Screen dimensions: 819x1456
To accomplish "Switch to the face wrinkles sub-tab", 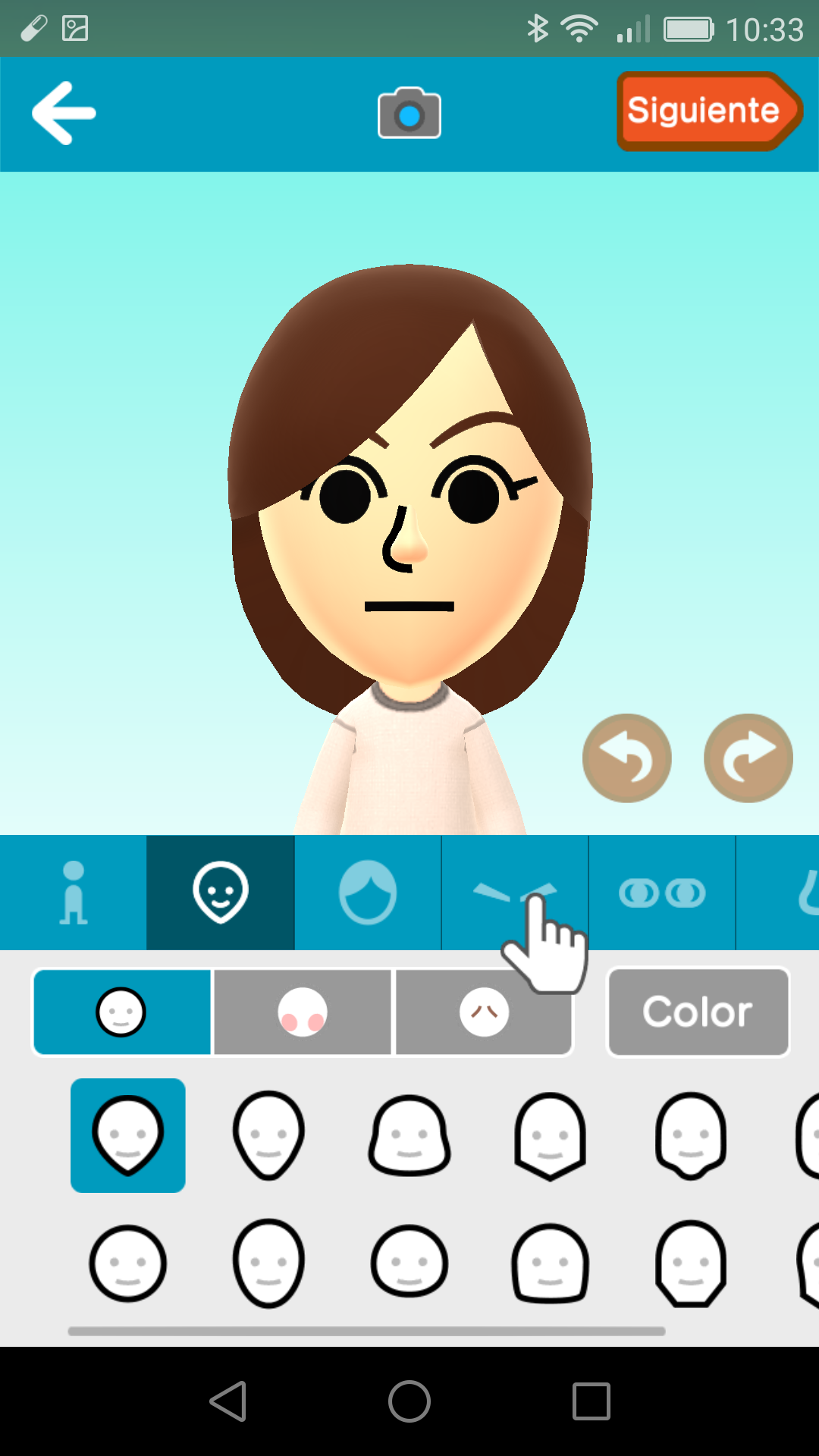I will [x=484, y=1012].
